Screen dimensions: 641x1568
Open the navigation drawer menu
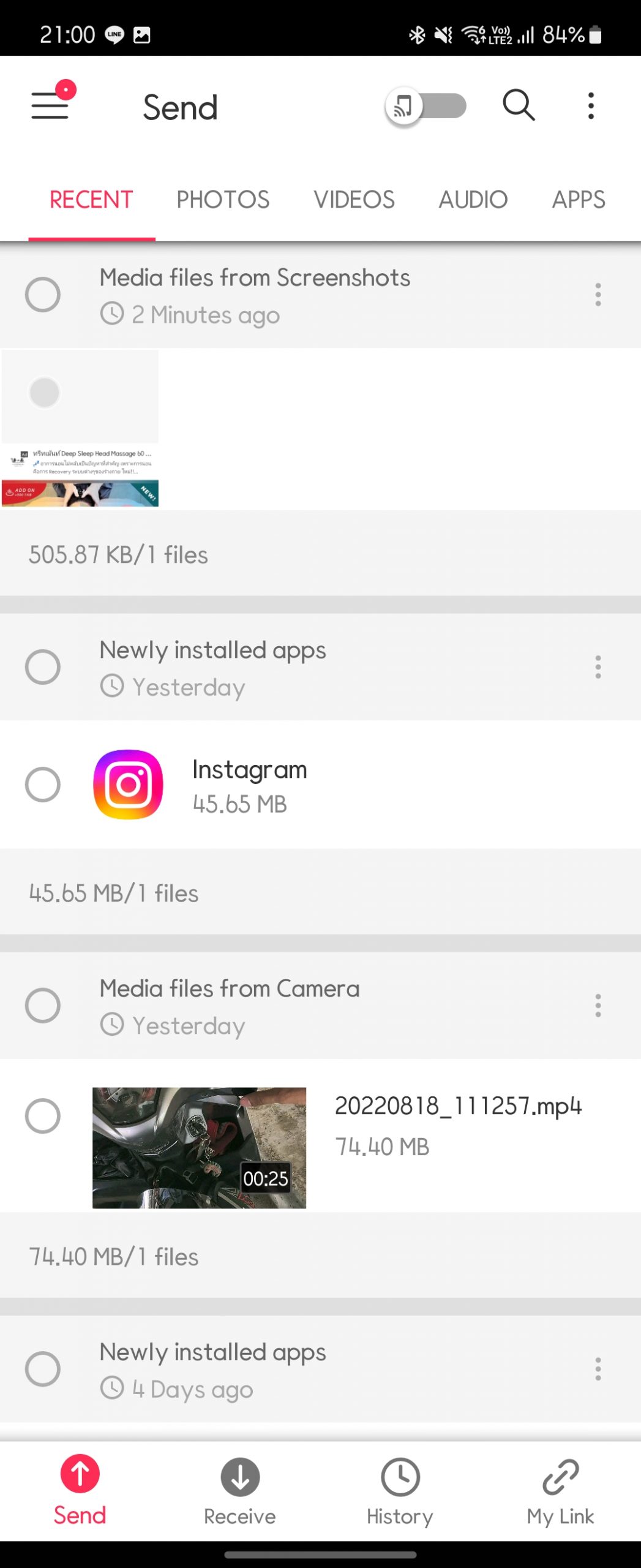pyautogui.click(x=49, y=105)
